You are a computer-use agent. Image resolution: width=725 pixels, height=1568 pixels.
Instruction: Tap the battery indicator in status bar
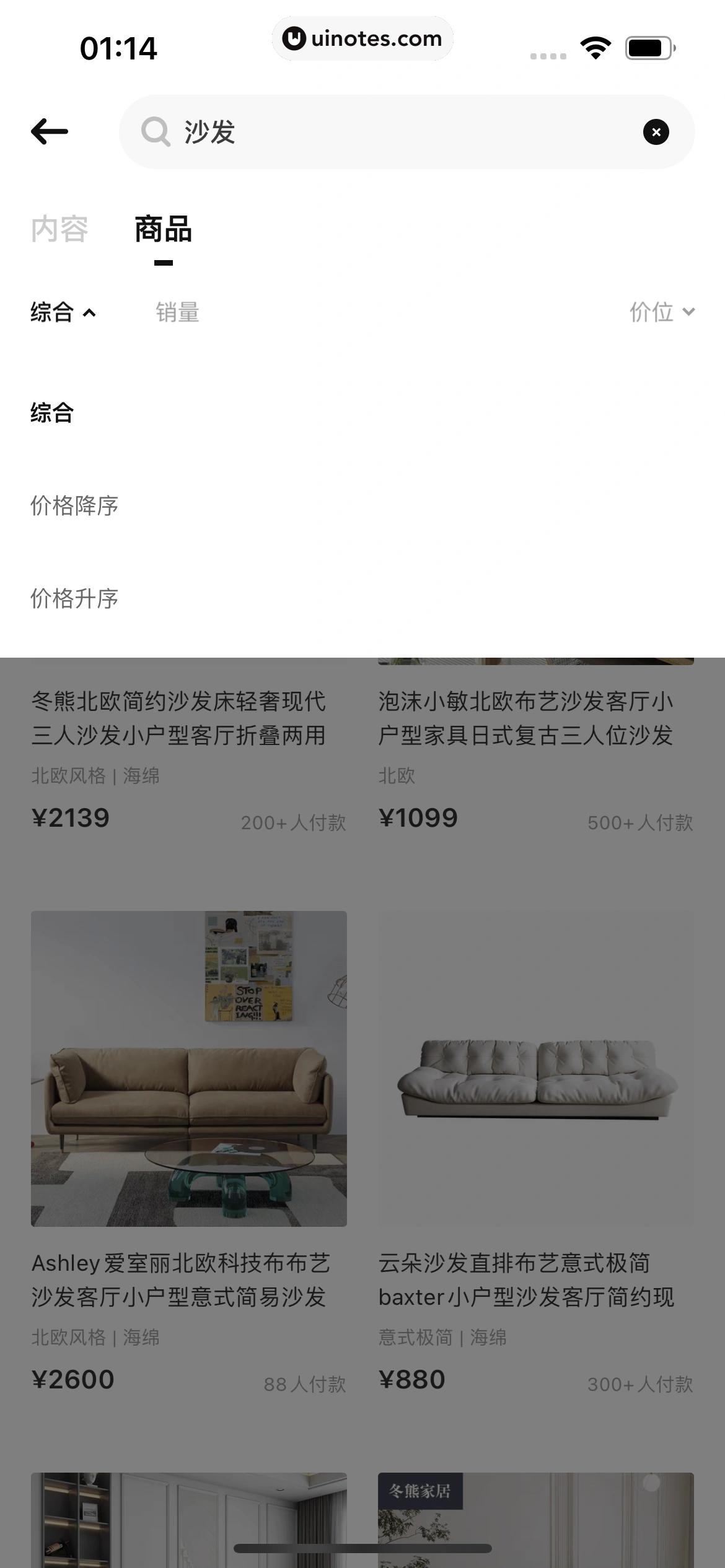point(646,46)
